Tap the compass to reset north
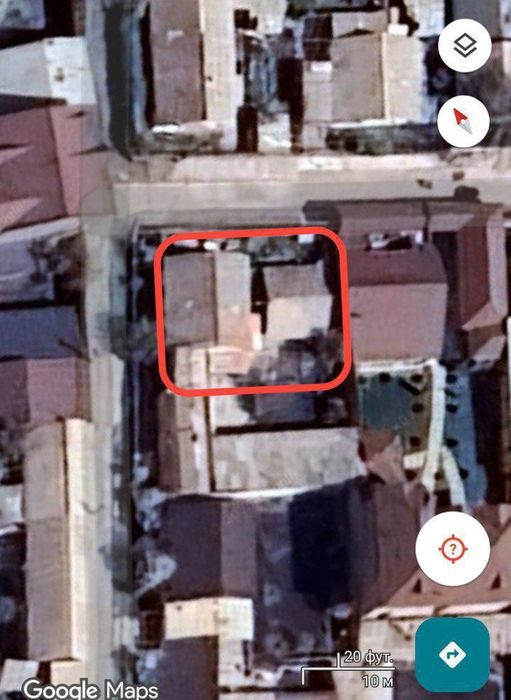The image size is (511, 700). point(463,121)
